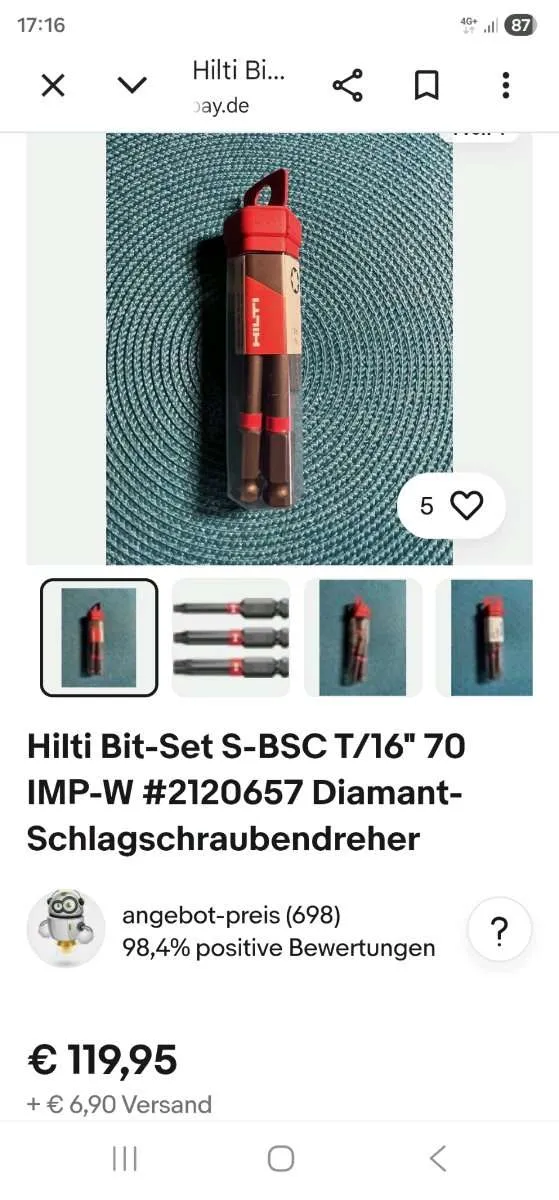The image size is (559, 1200).
Task: Go to home screen via home button
Action: click(x=281, y=1159)
